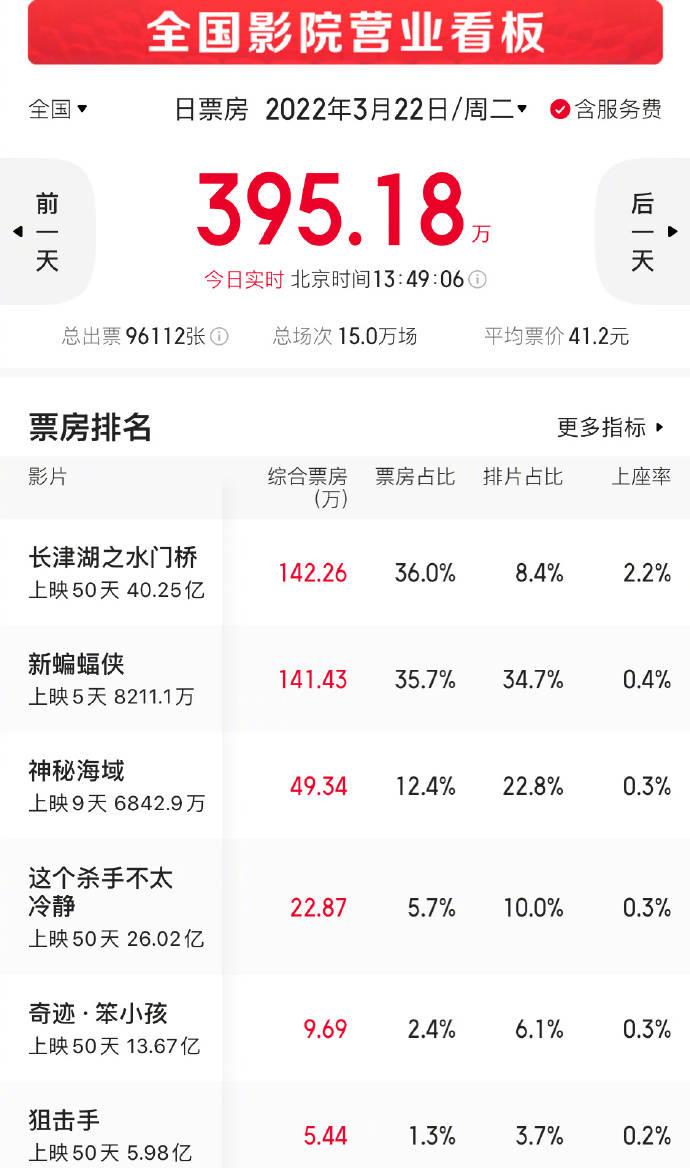Open the 奇迹·笨小孩 movie row

tap(345, 1028)
